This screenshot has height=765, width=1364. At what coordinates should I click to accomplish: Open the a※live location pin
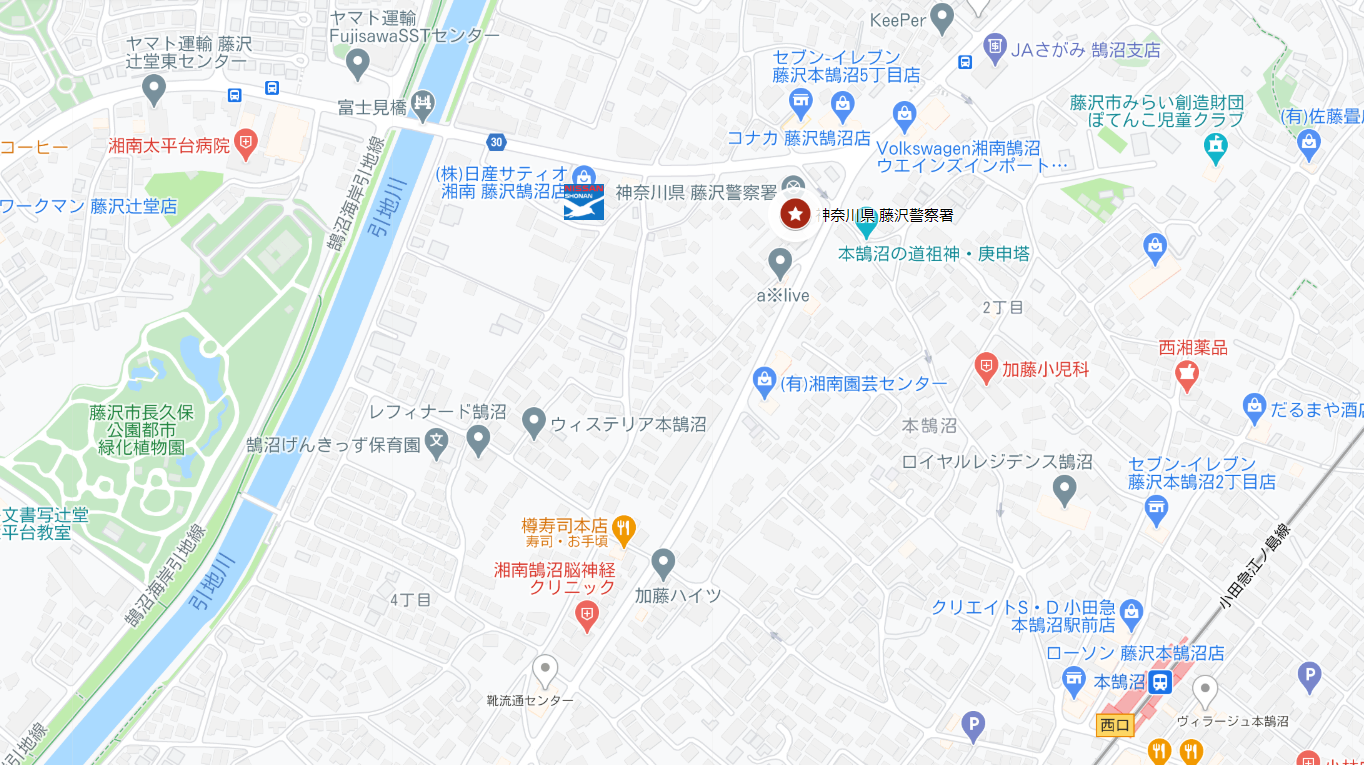(780, 263)
